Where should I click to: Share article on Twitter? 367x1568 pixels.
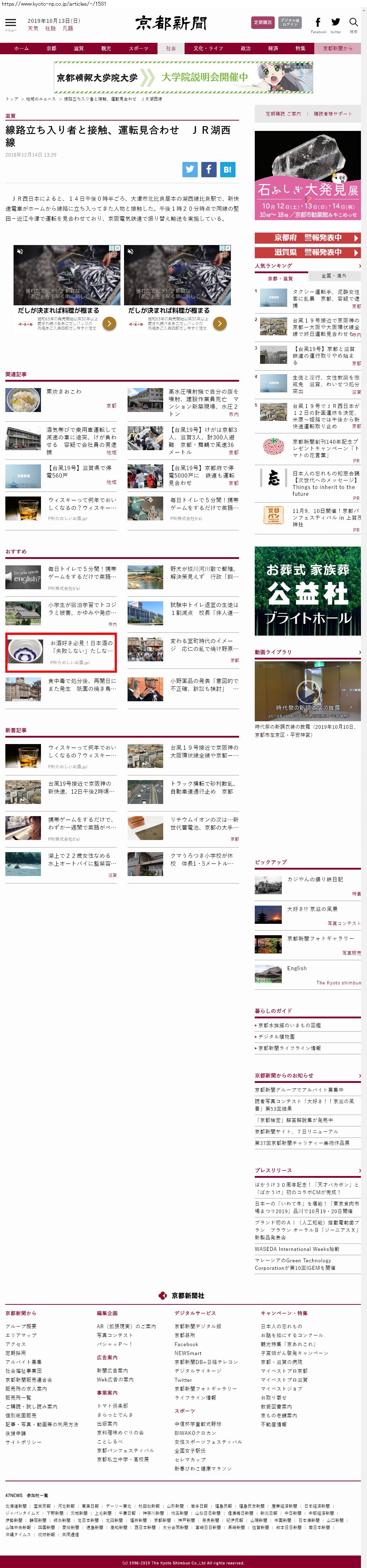[190, 169]
